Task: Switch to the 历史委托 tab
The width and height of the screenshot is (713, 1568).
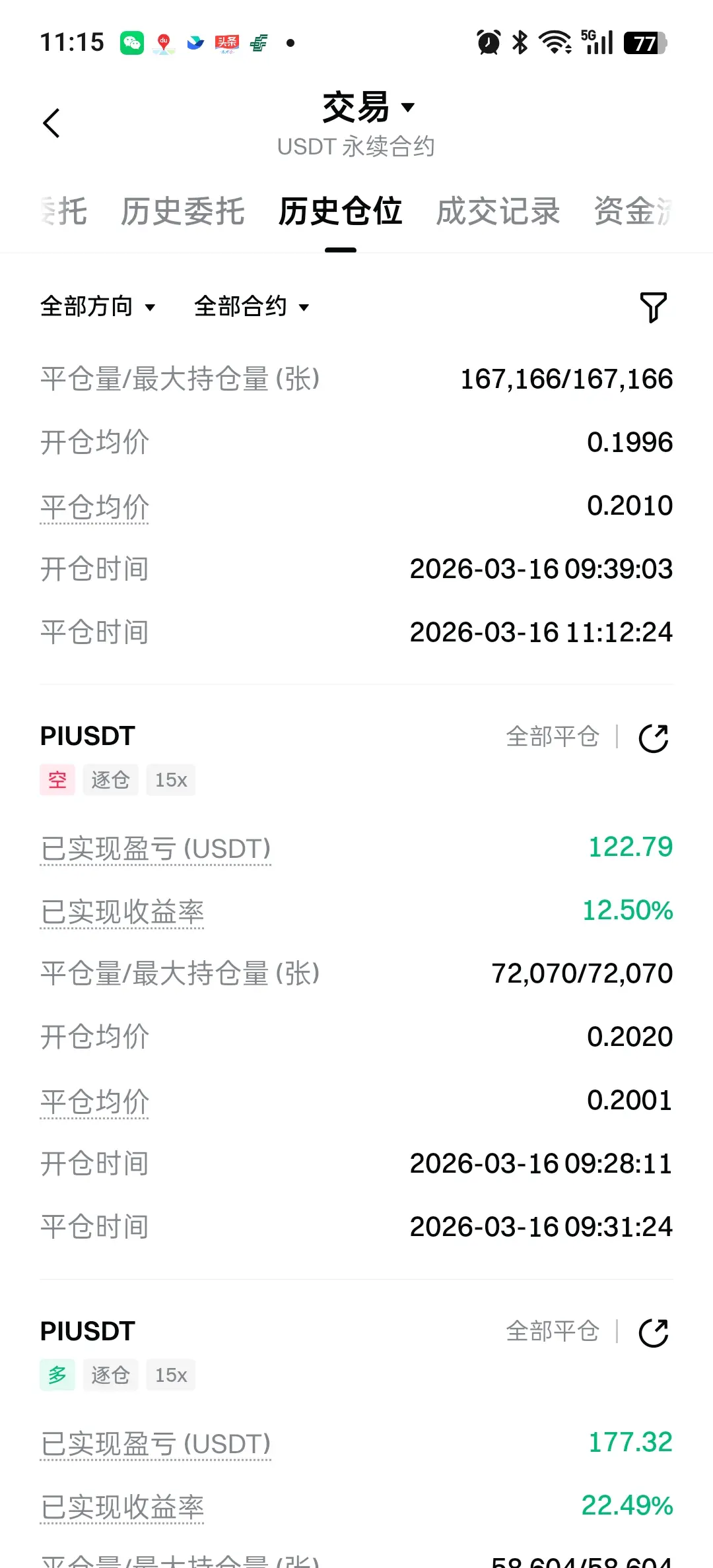Action: 182,212
